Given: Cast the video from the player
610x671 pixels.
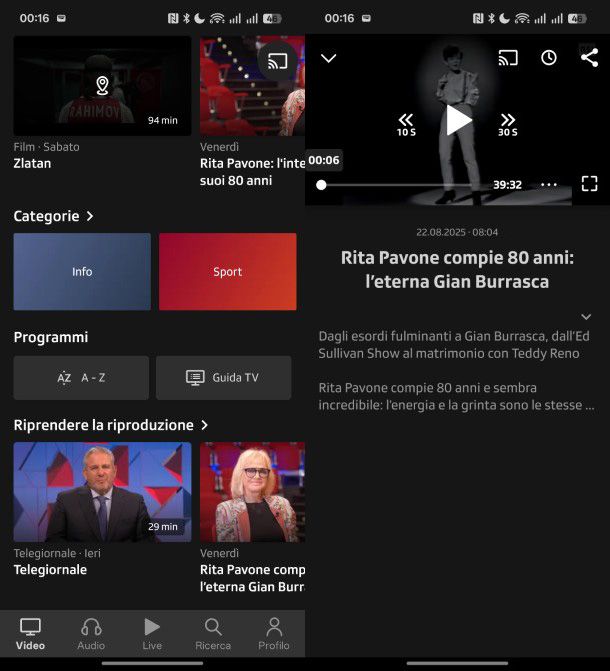Looking at the screenshot, I should coord(508,58).
